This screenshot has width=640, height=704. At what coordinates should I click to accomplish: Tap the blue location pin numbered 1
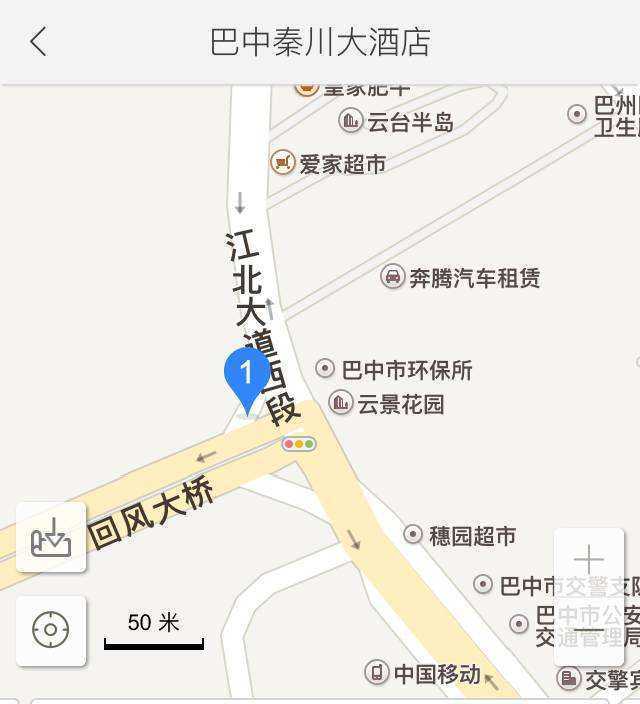[x=246, y=376]
